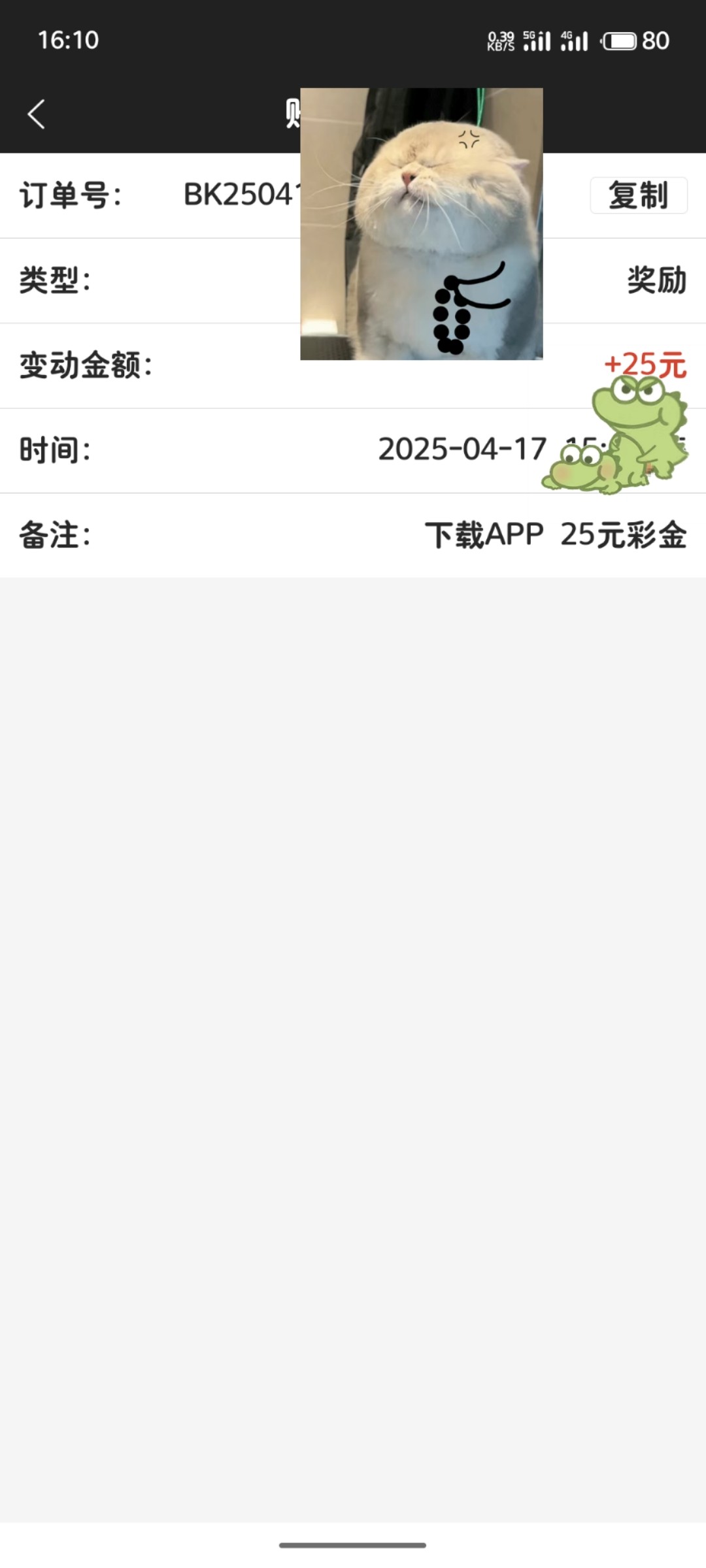Go back using the header arrow
The image size is (706, 1568).
(x=37, y=114)
